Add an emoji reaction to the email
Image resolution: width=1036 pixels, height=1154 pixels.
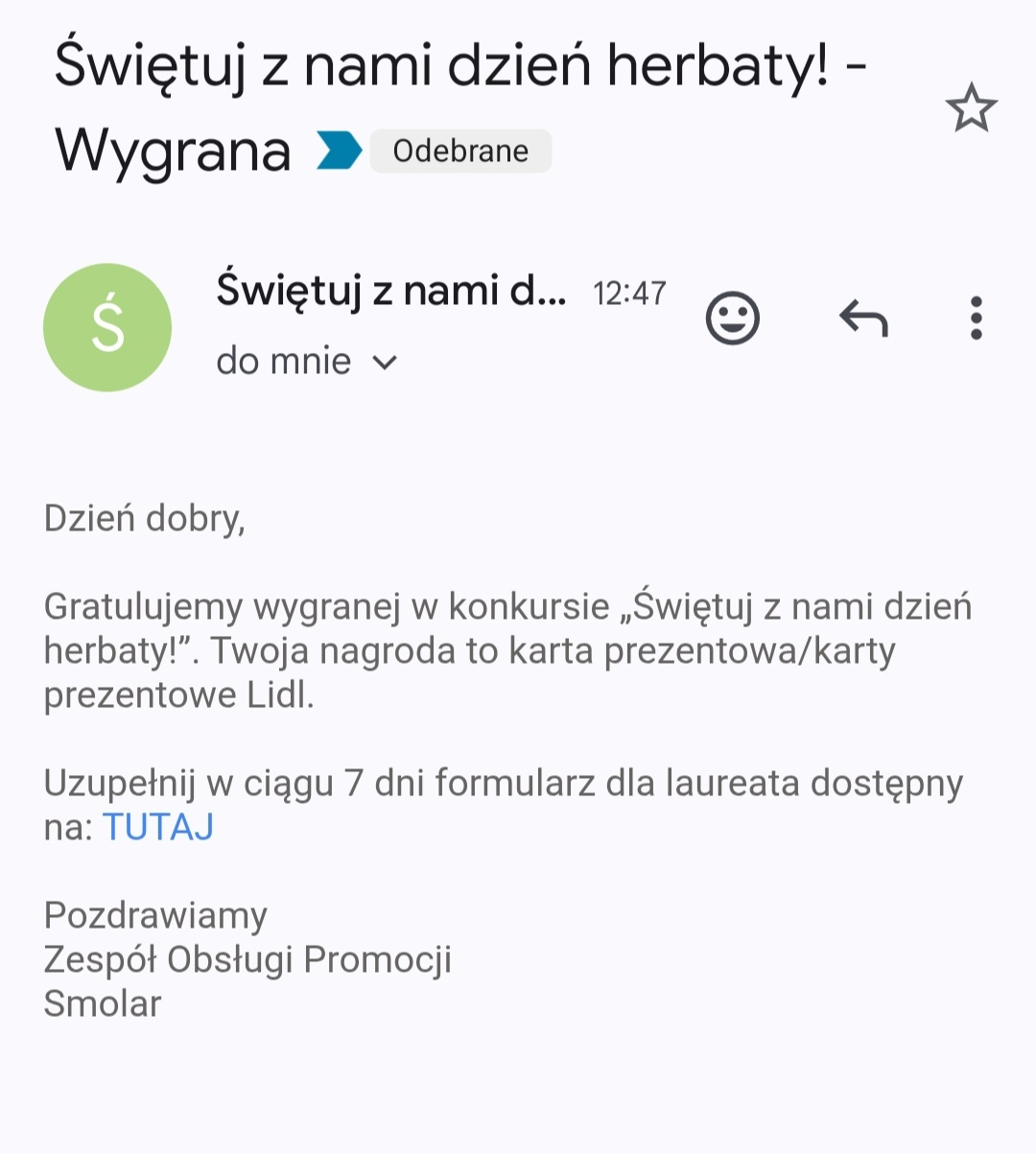733,318
